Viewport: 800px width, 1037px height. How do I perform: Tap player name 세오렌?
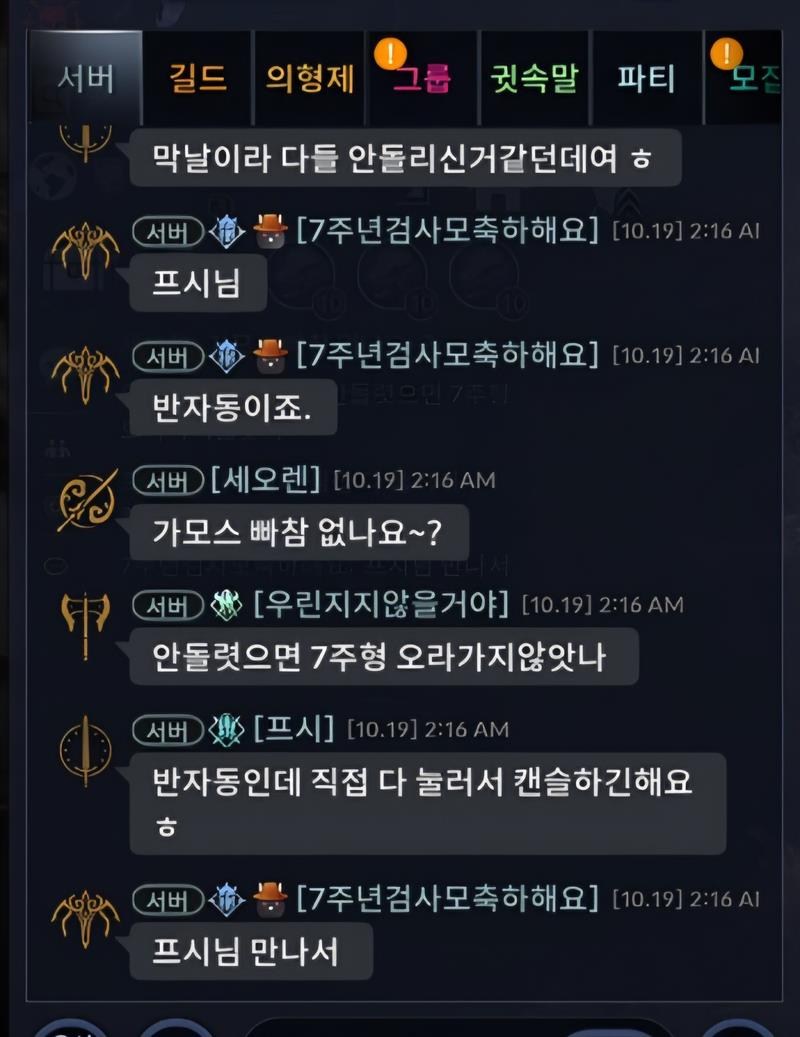(266, 480)
